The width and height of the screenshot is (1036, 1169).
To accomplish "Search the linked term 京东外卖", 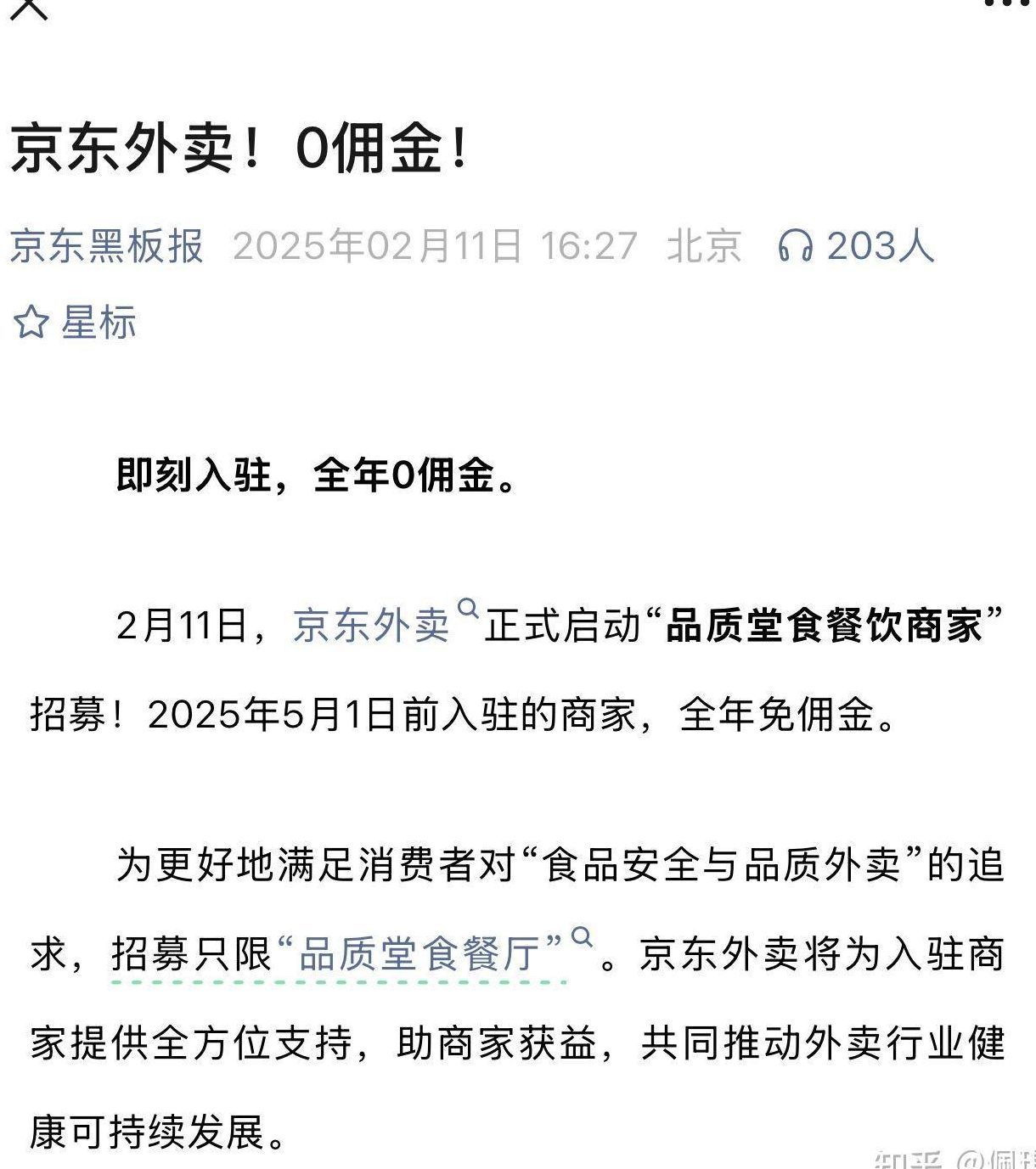I will click(x=371, y=626).
